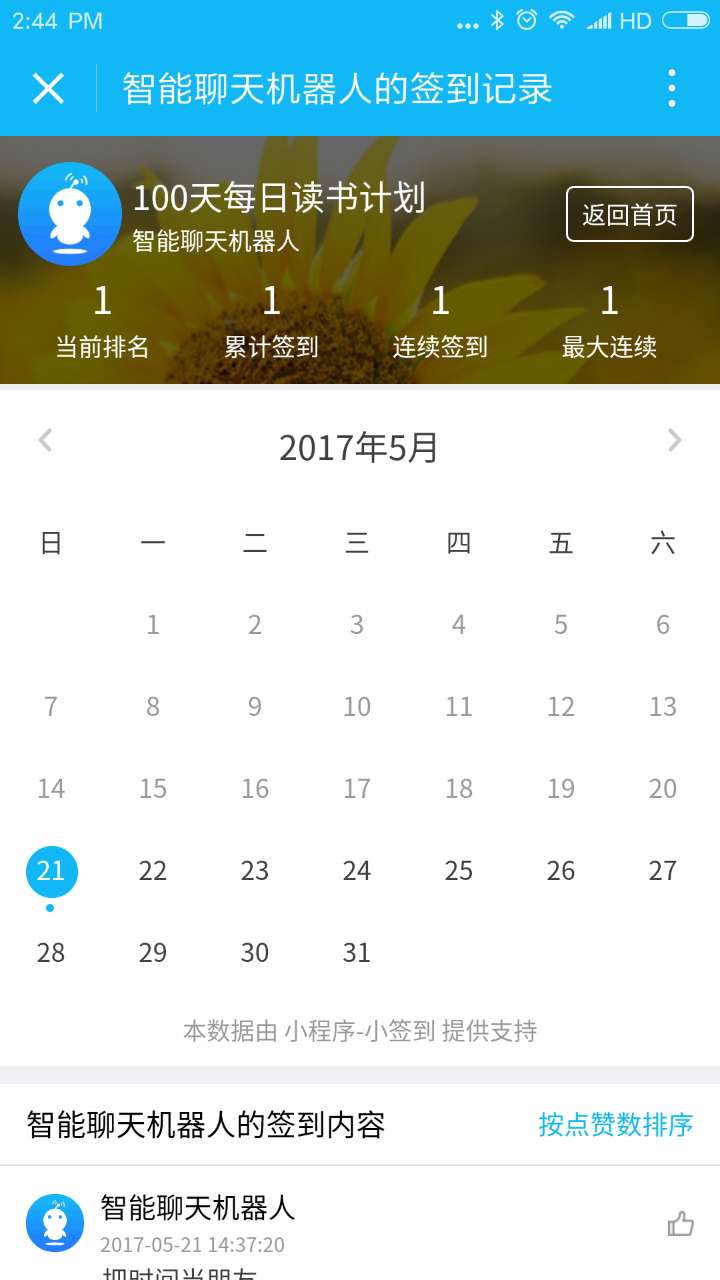Go to the next month

coord(675,441)
